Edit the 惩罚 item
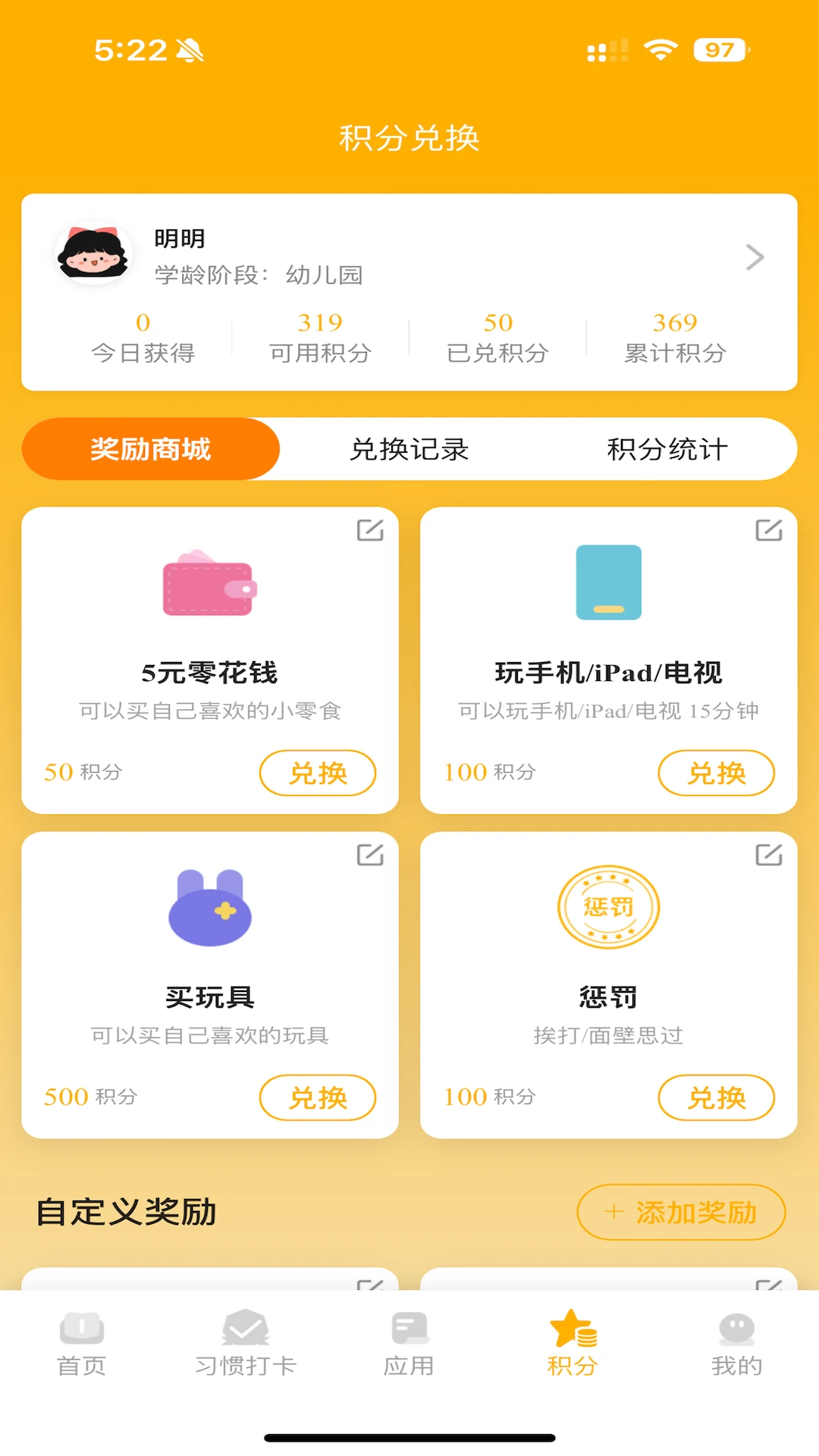This screenshot has height=1456, width=819. (x=768, y=855)
